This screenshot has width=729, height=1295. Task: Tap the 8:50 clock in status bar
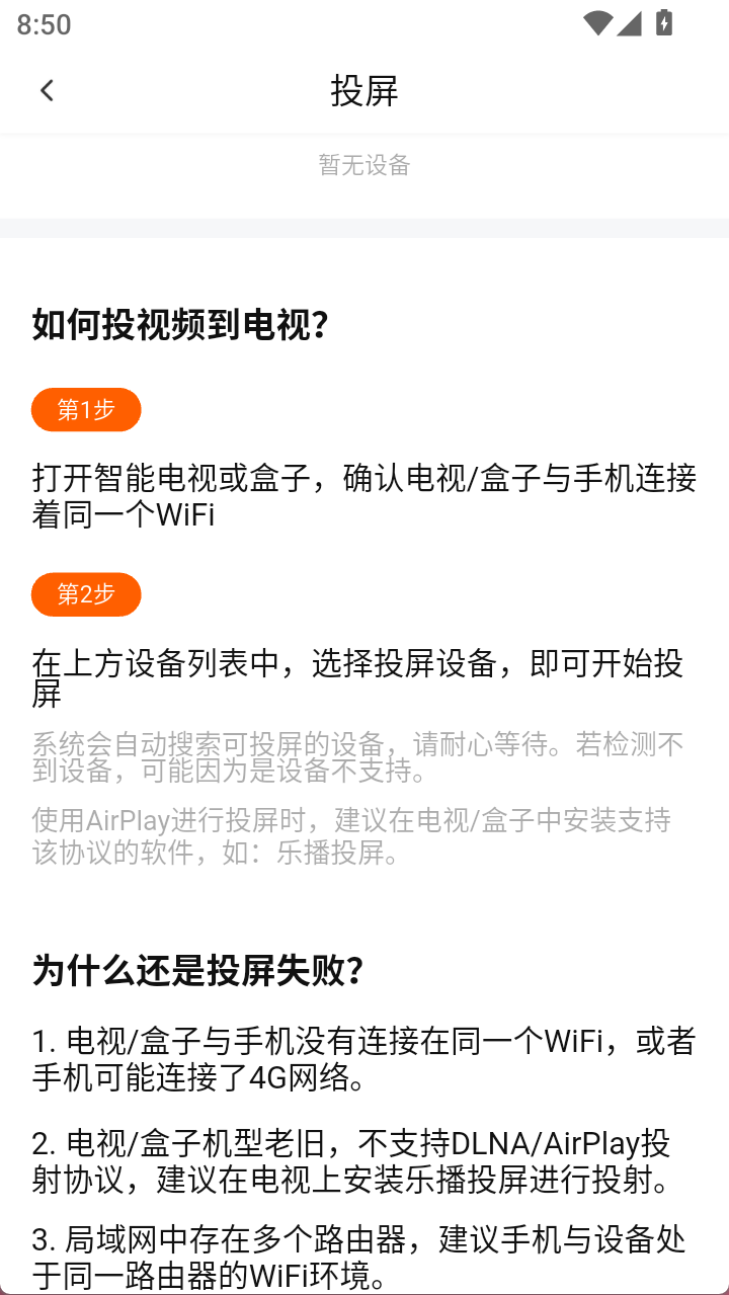point(41,23)
